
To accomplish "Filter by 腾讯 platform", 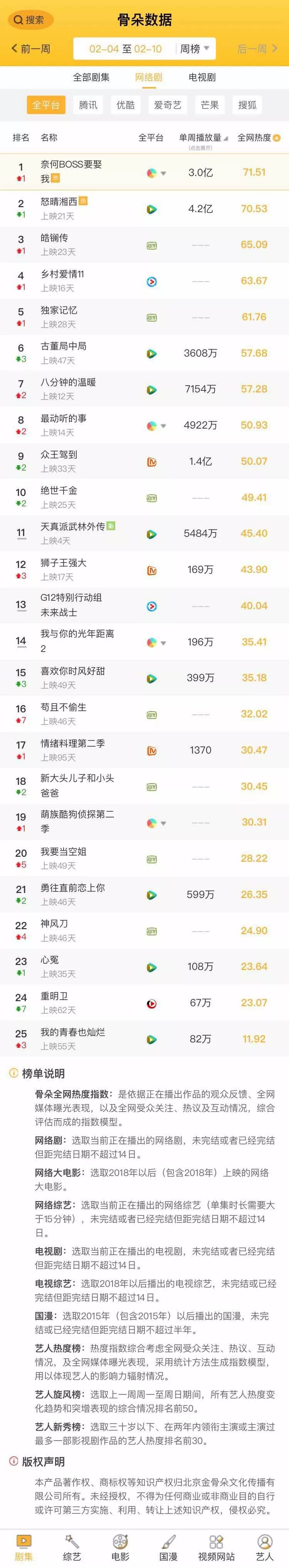I will coord(88,105).
